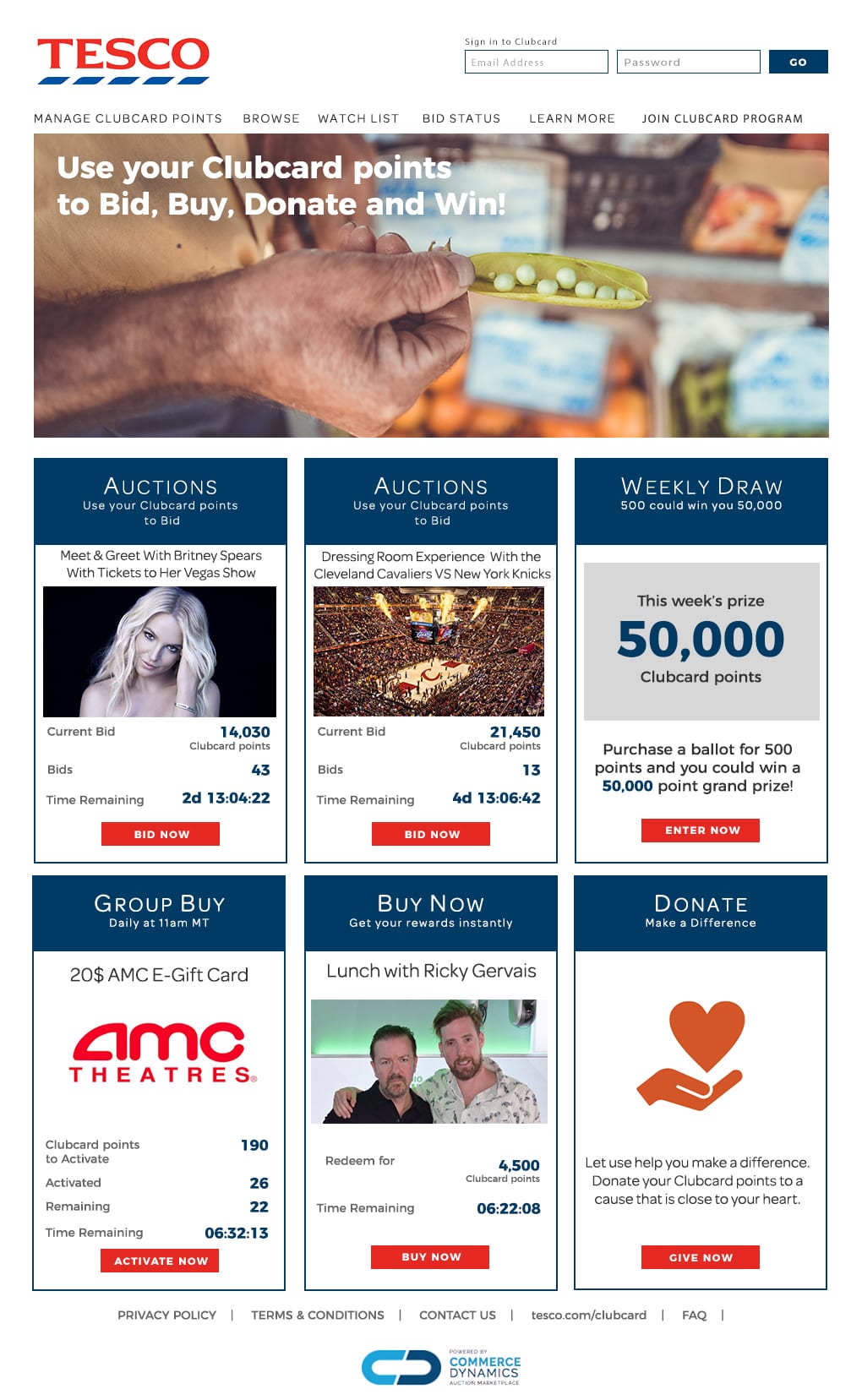Screen dimensions: 862x1400
Task: Open the Bid Status page
Action: [461, 118]
